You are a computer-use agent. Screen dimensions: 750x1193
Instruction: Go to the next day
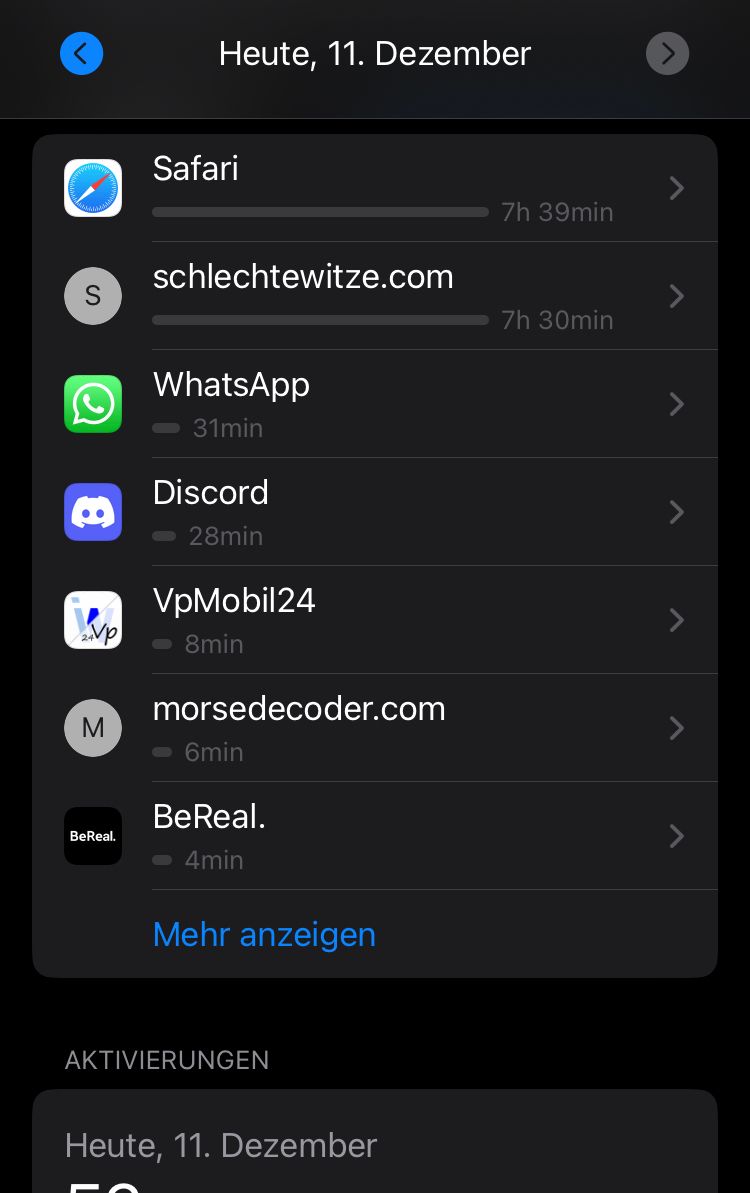[667, 53]
